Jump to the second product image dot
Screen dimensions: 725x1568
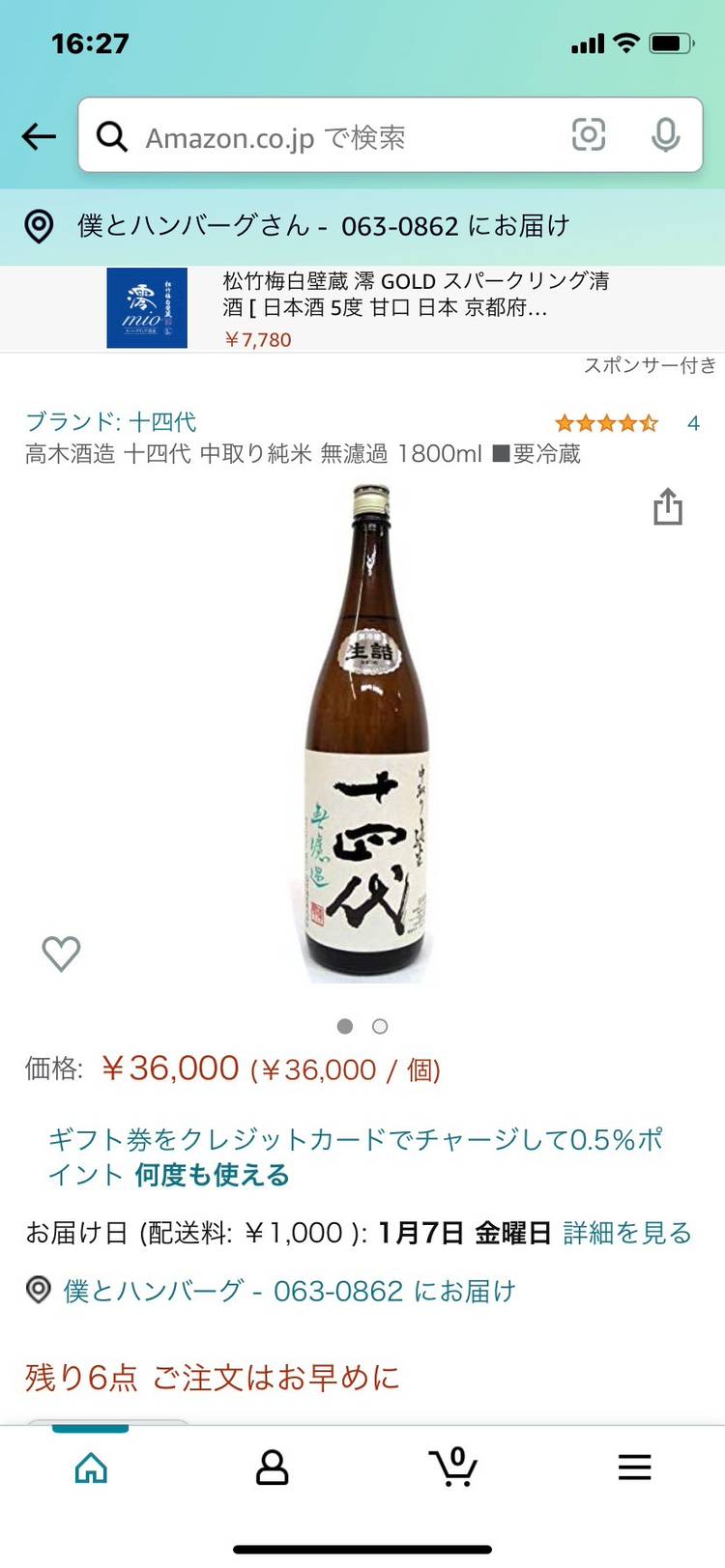point(380,1026)
